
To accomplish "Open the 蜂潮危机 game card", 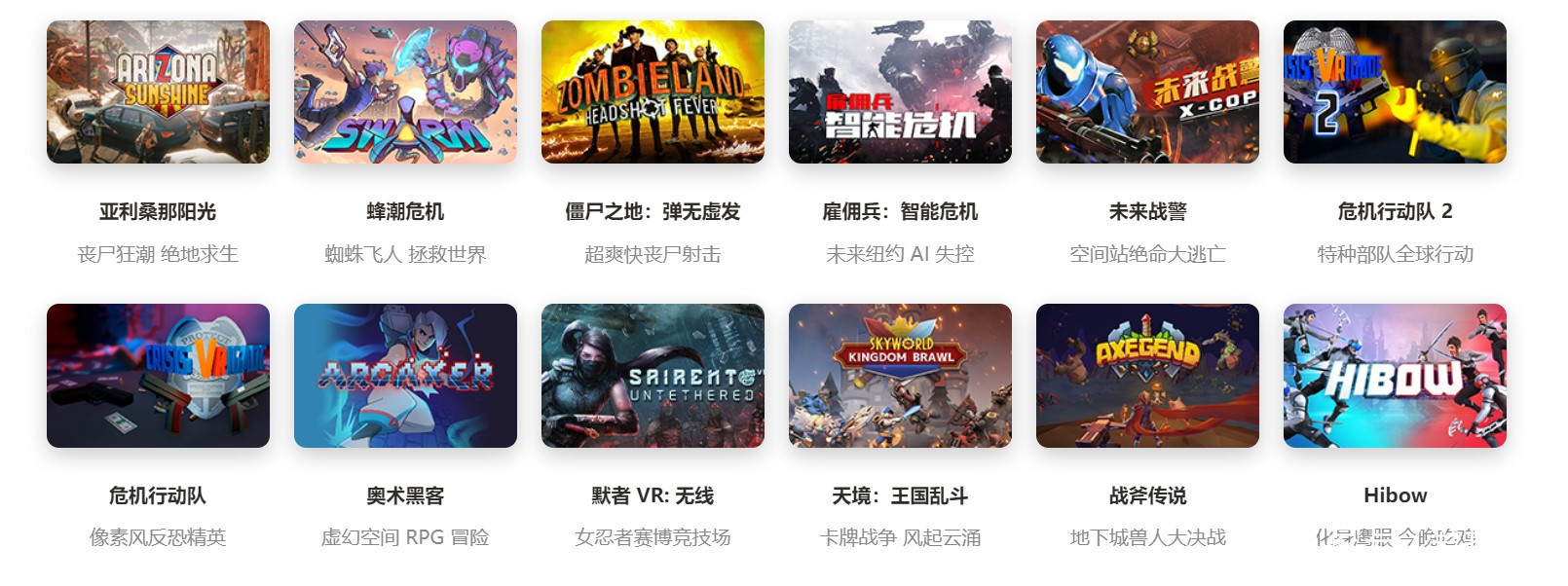I will tap(405, 92).
